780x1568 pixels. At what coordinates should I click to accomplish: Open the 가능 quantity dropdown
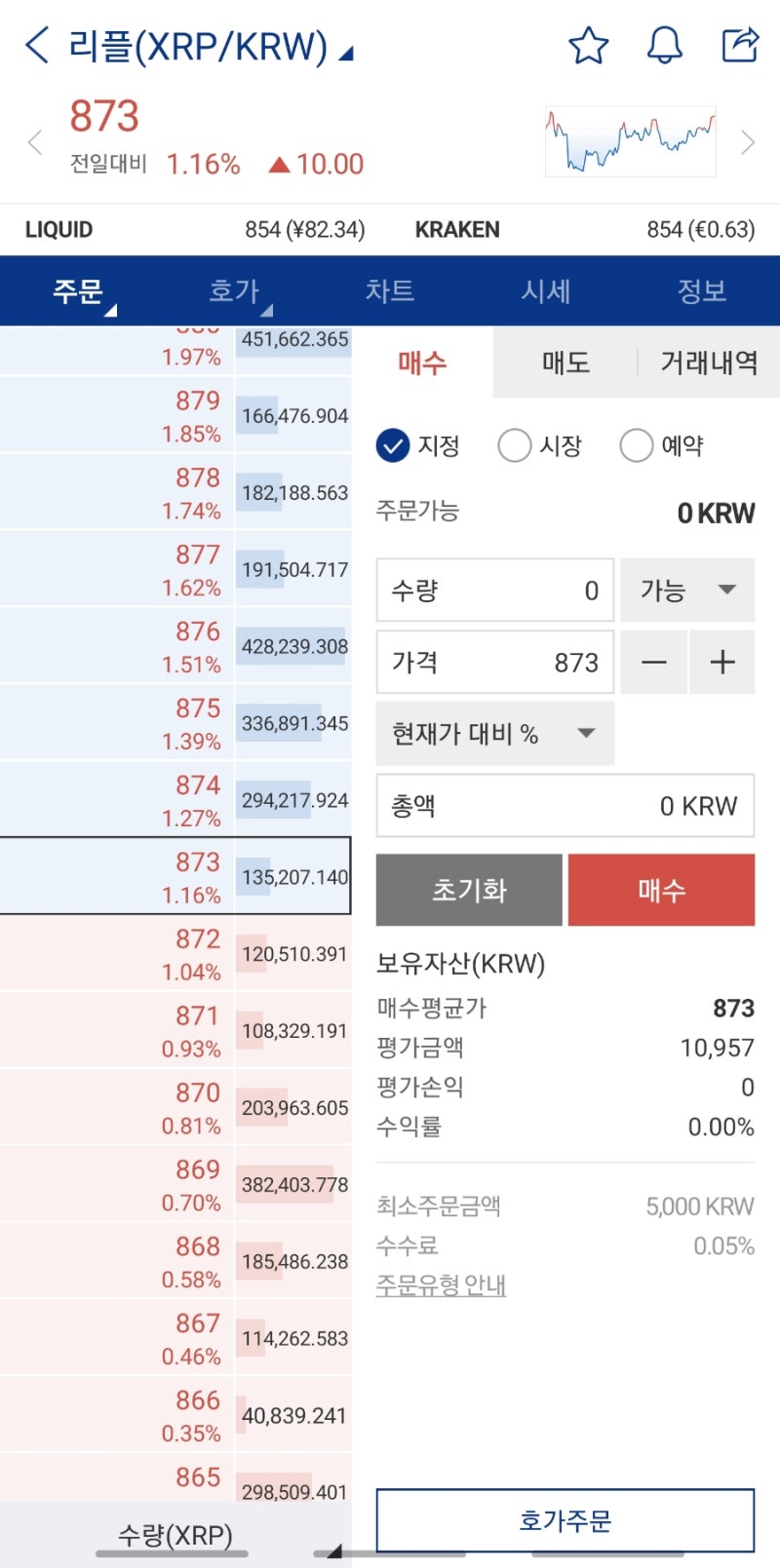[687, 590]
